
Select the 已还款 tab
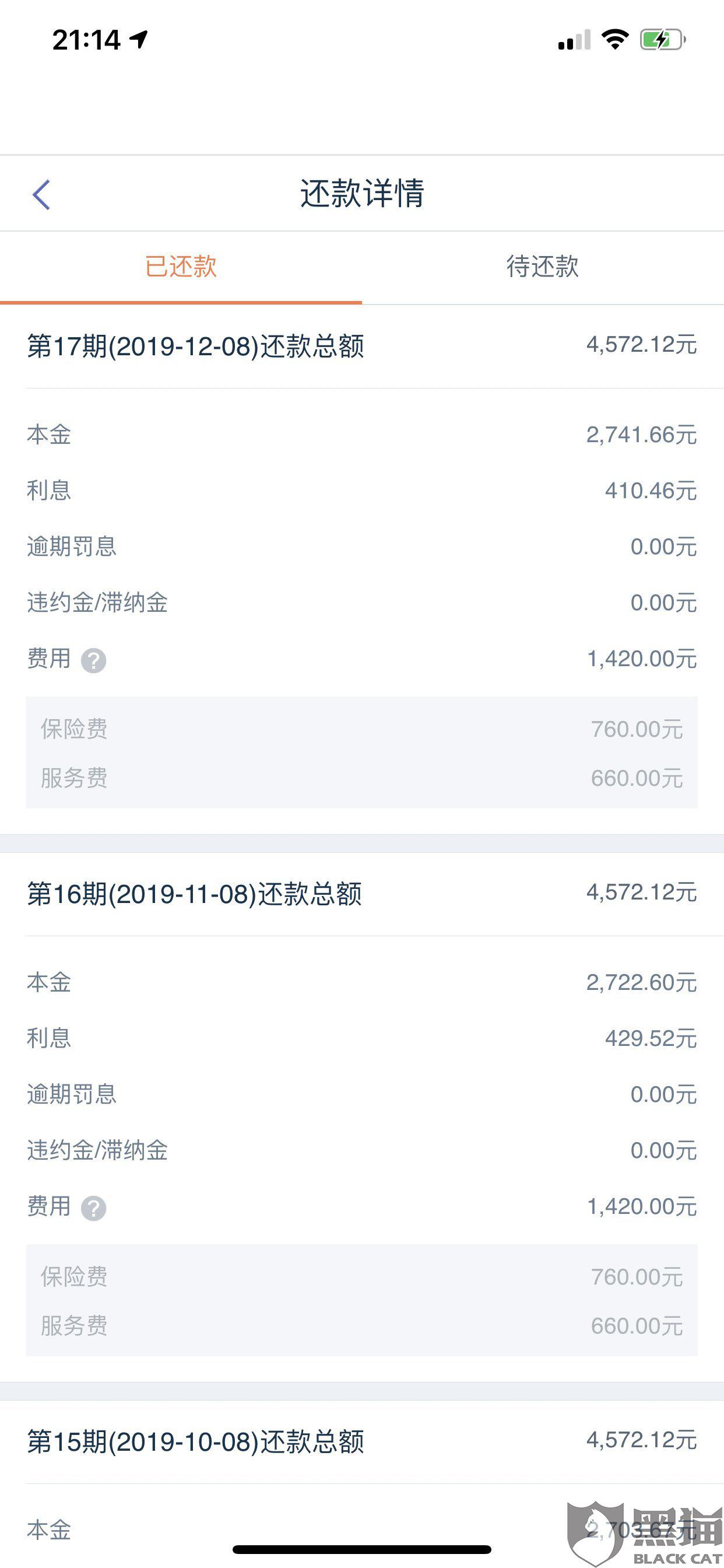click(181, 267)
